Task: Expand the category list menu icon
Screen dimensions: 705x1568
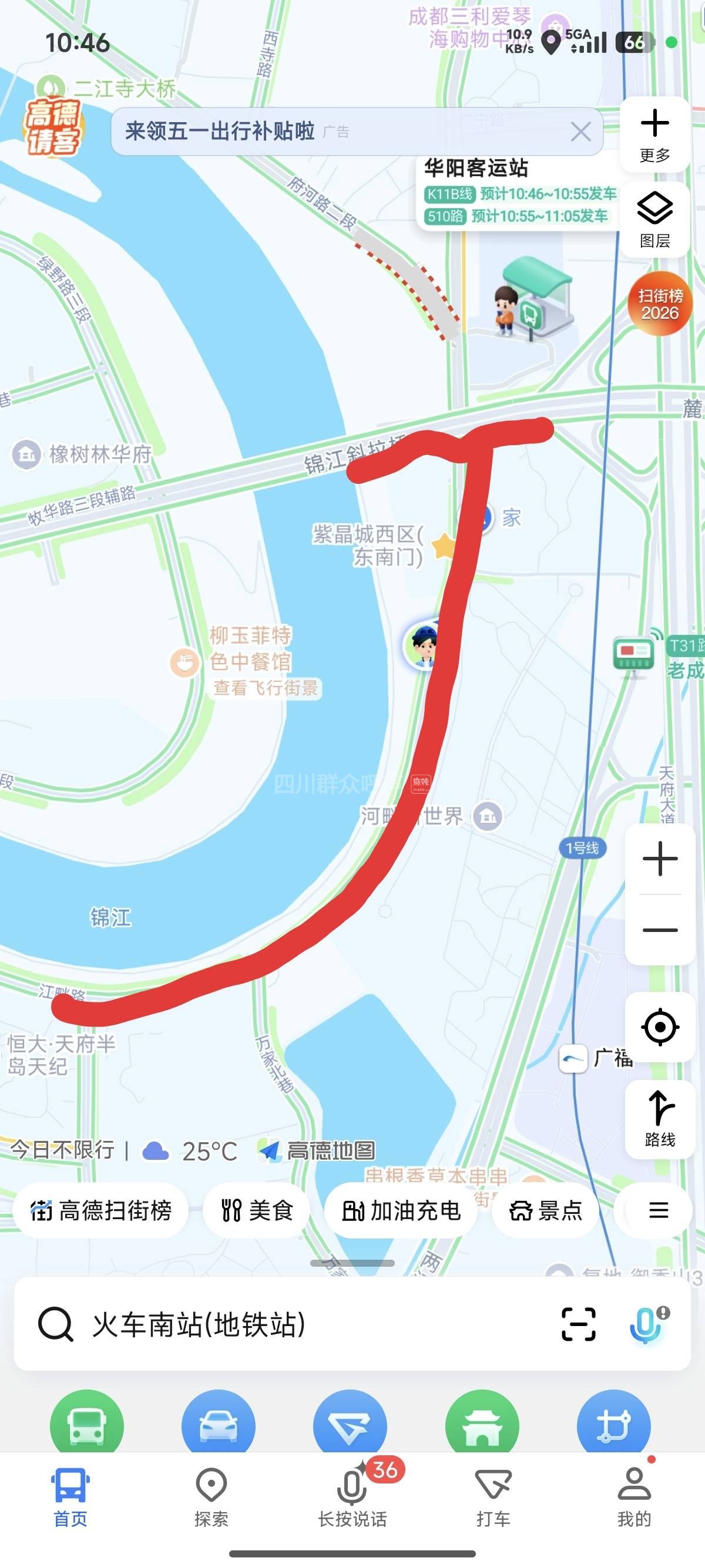Action: (x=658, y=1210)
